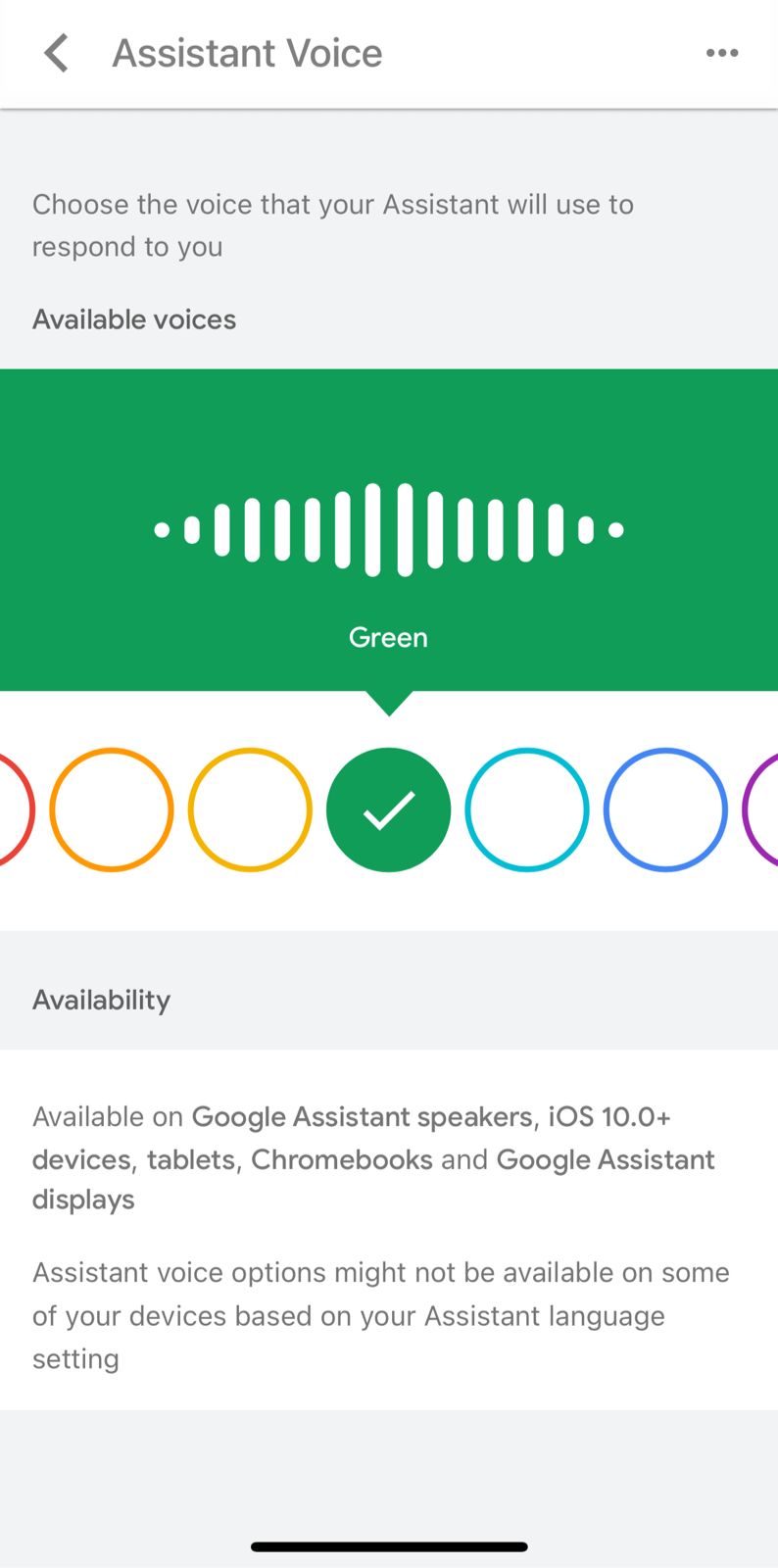This screenshot has width=778, height=1568.
Task: Select the orange voice circle
Action: pos(112,809)
